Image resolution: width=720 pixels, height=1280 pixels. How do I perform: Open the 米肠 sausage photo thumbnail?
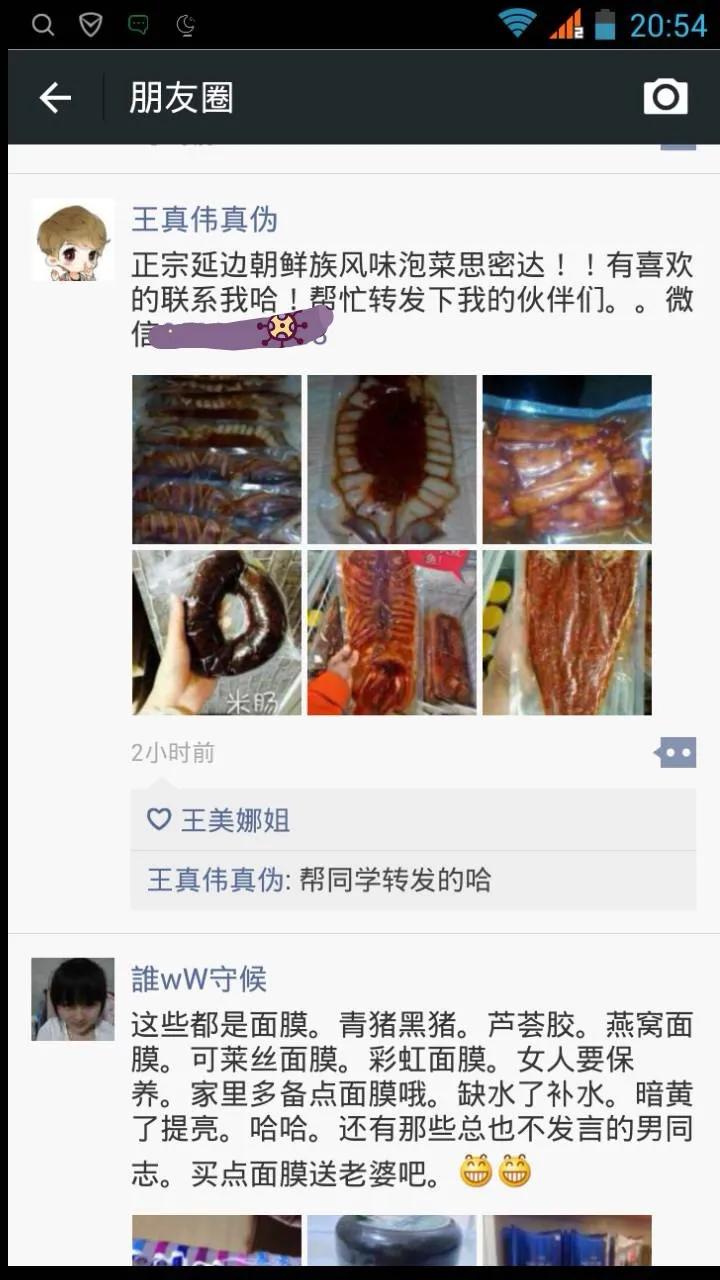pyautogui.click(x=214, y=630)
